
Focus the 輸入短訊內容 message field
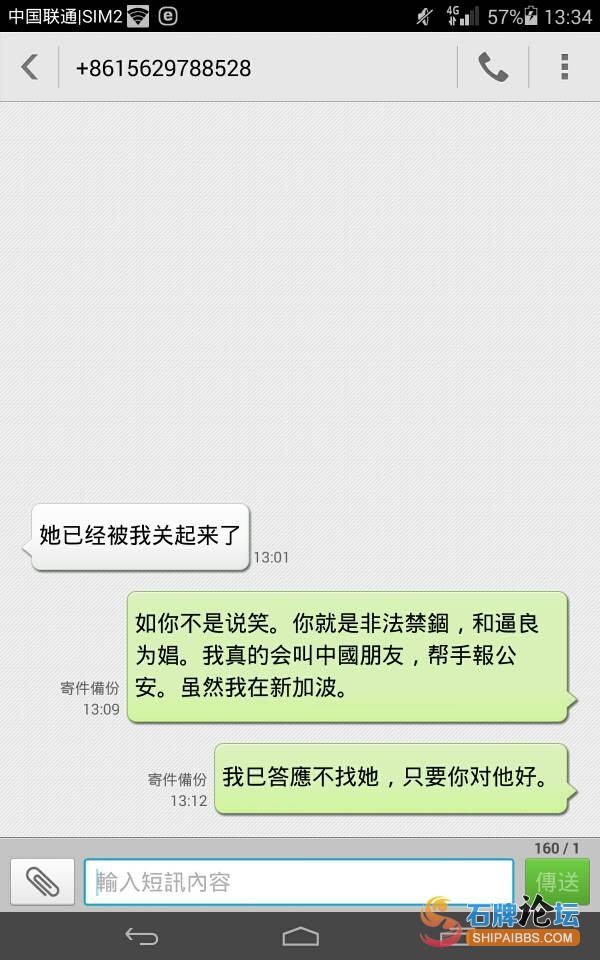pos(298,882)
